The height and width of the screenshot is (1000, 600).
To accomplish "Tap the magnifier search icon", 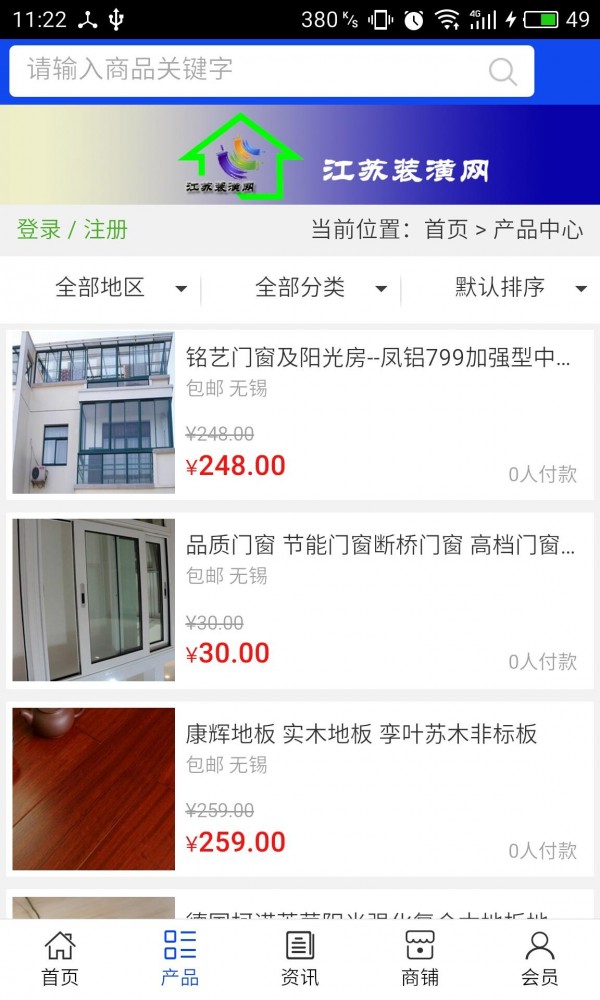I will [503, 71].
